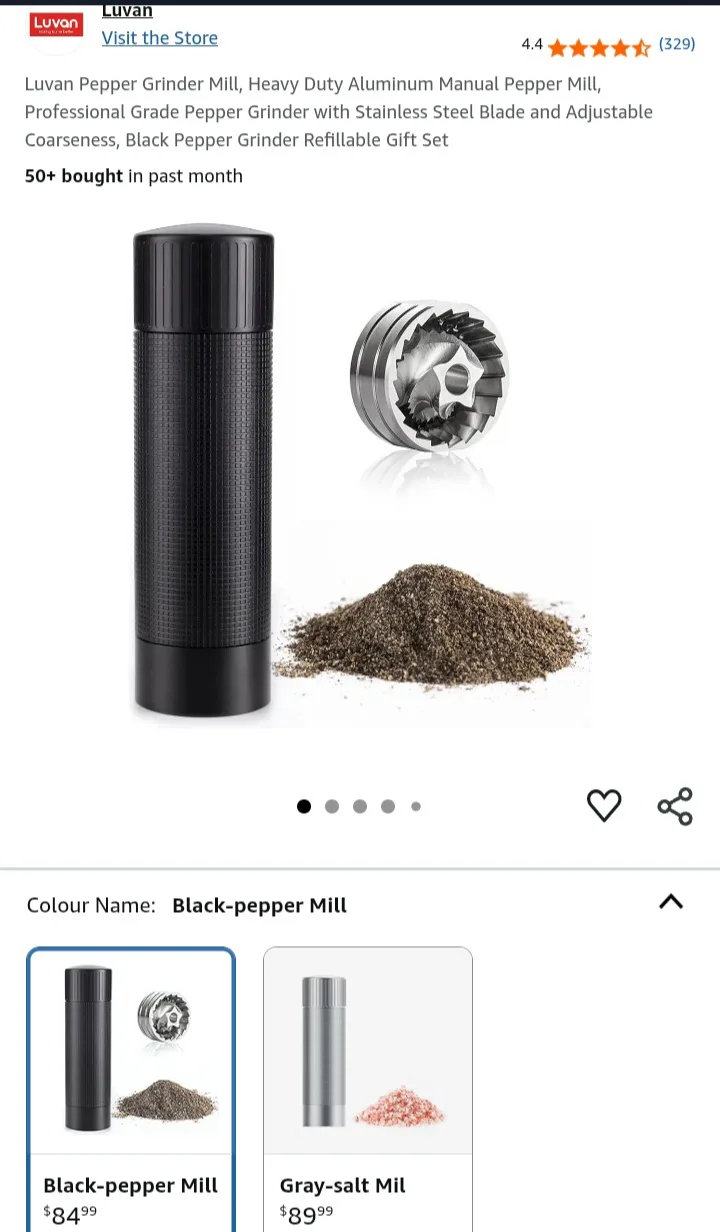720x1232 pixels.
Task: Click the fifth carousel position slider dot
Action: pos(416,806)
